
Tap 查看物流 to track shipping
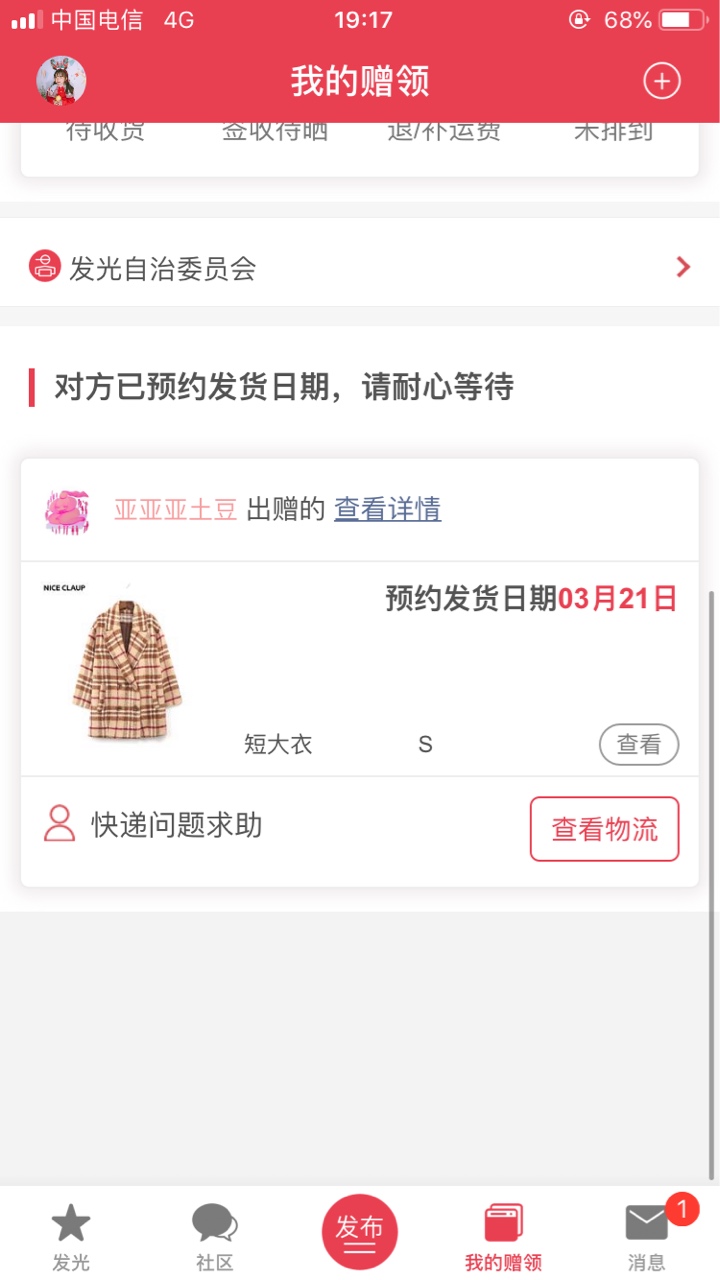(604, 829)
